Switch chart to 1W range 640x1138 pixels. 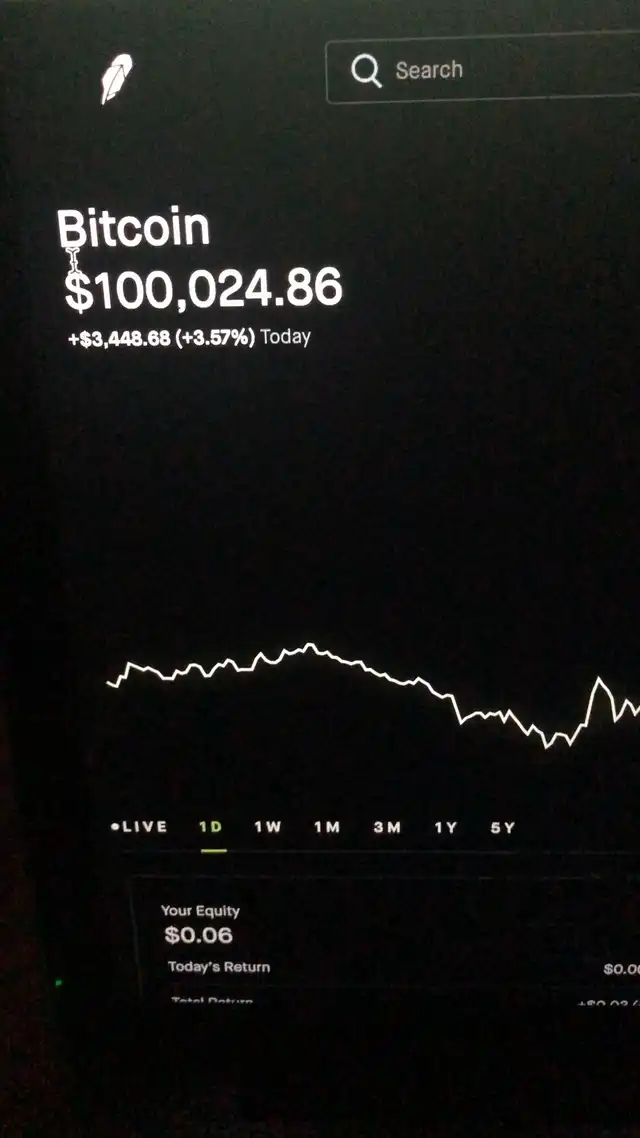(267, 827)
